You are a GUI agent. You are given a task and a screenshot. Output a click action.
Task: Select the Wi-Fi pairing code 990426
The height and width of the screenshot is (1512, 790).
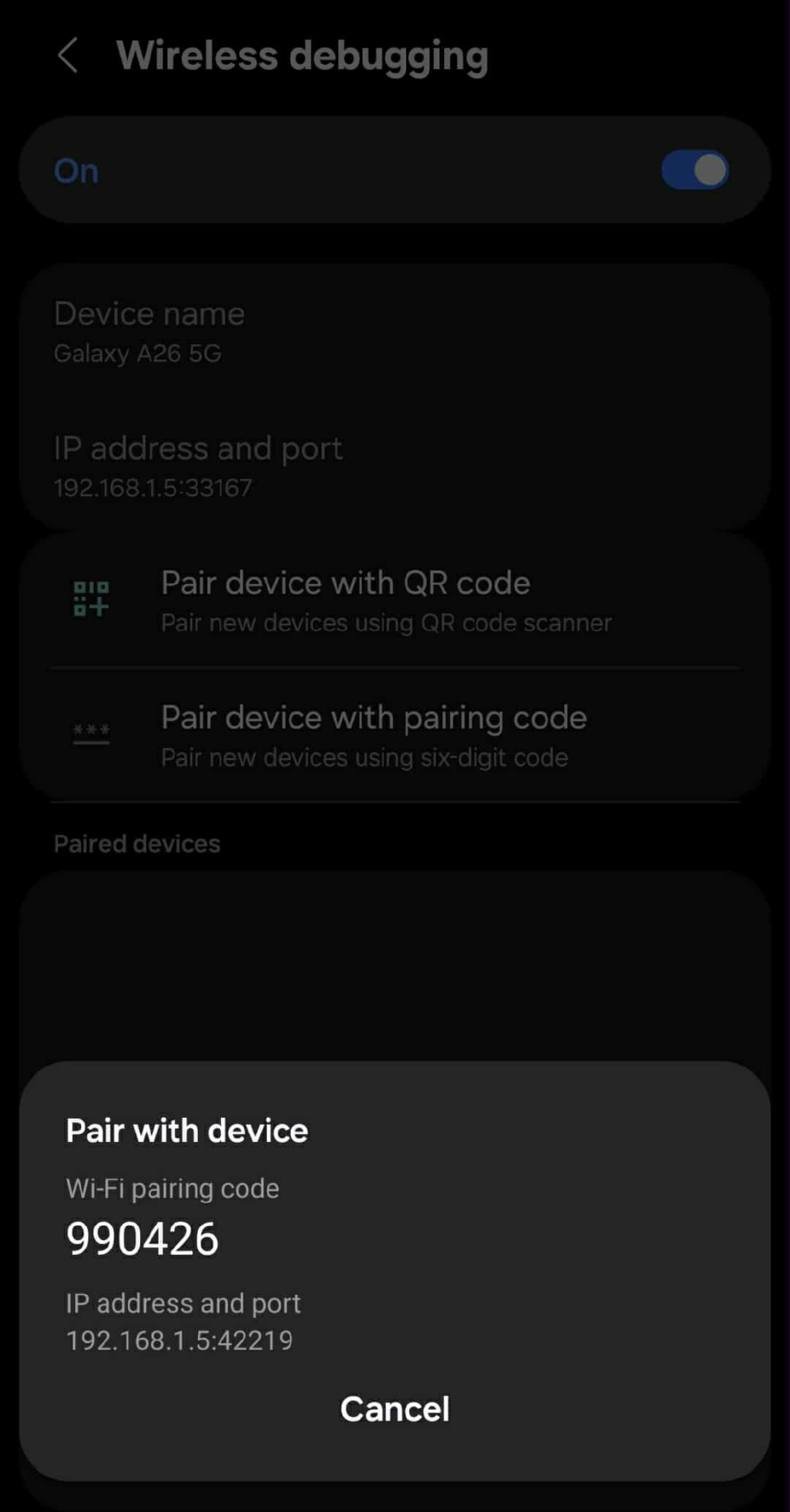click(142, 1238)
